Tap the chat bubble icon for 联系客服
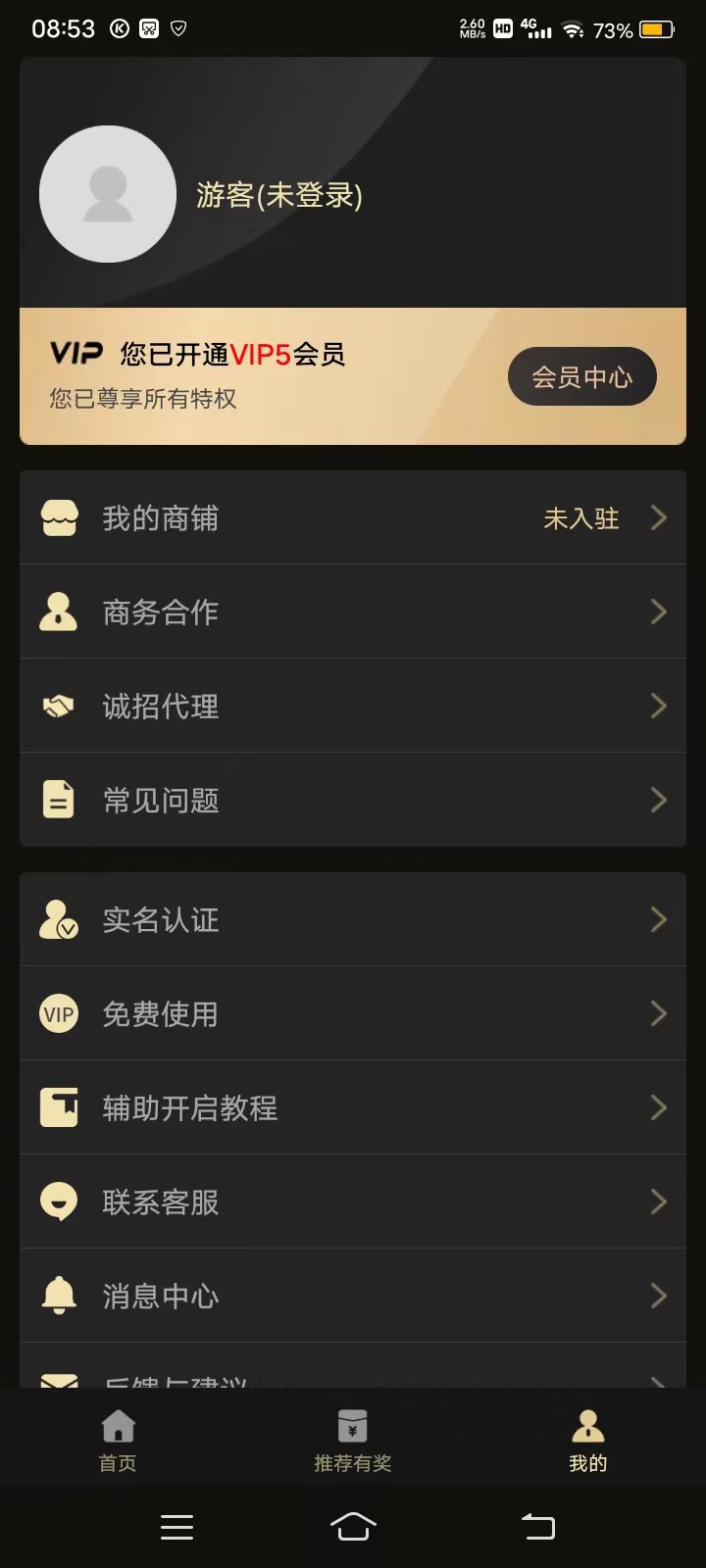The height and width of the screenshot is (1568, 706). pos(59,1201)
